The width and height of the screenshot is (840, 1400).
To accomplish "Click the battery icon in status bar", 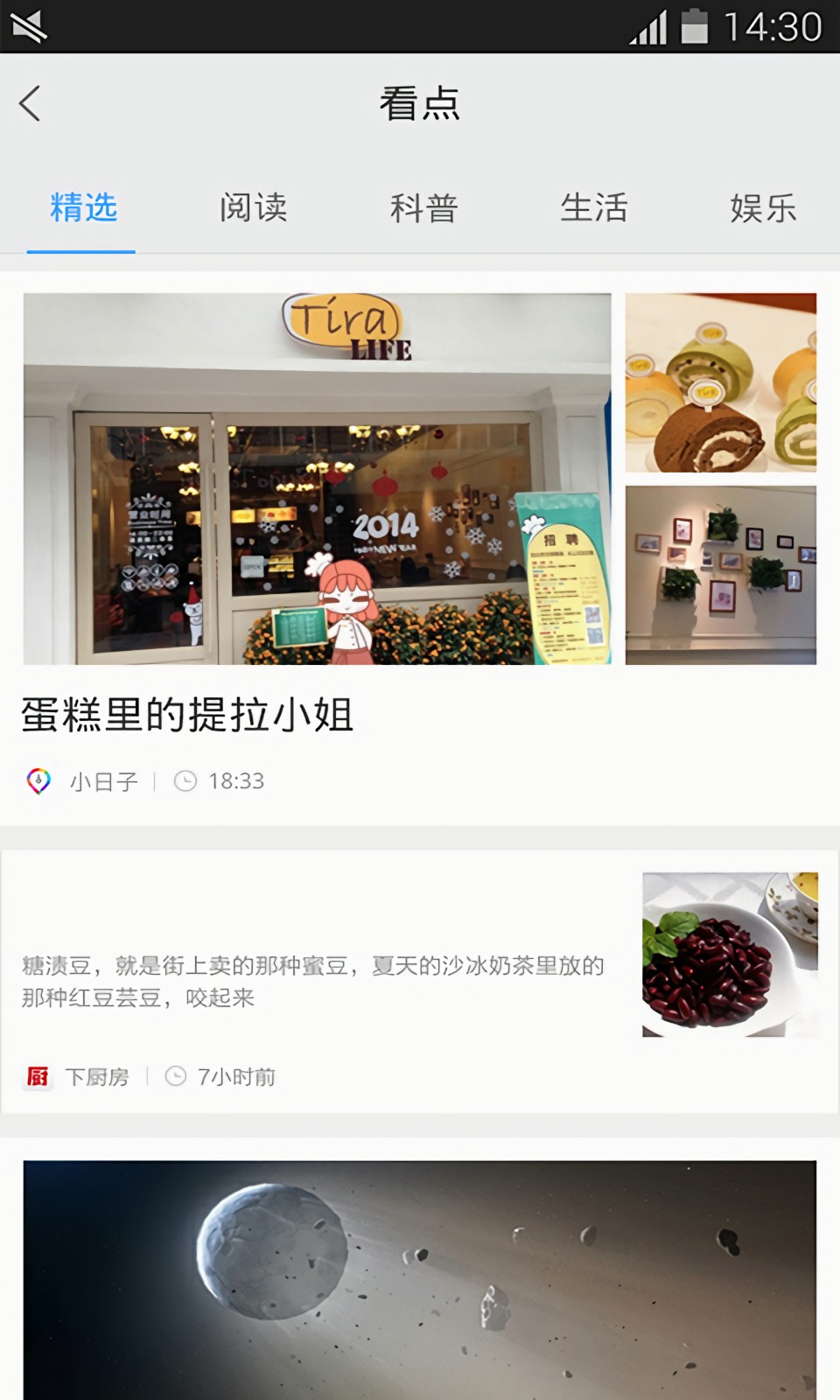I will (693, 26).
